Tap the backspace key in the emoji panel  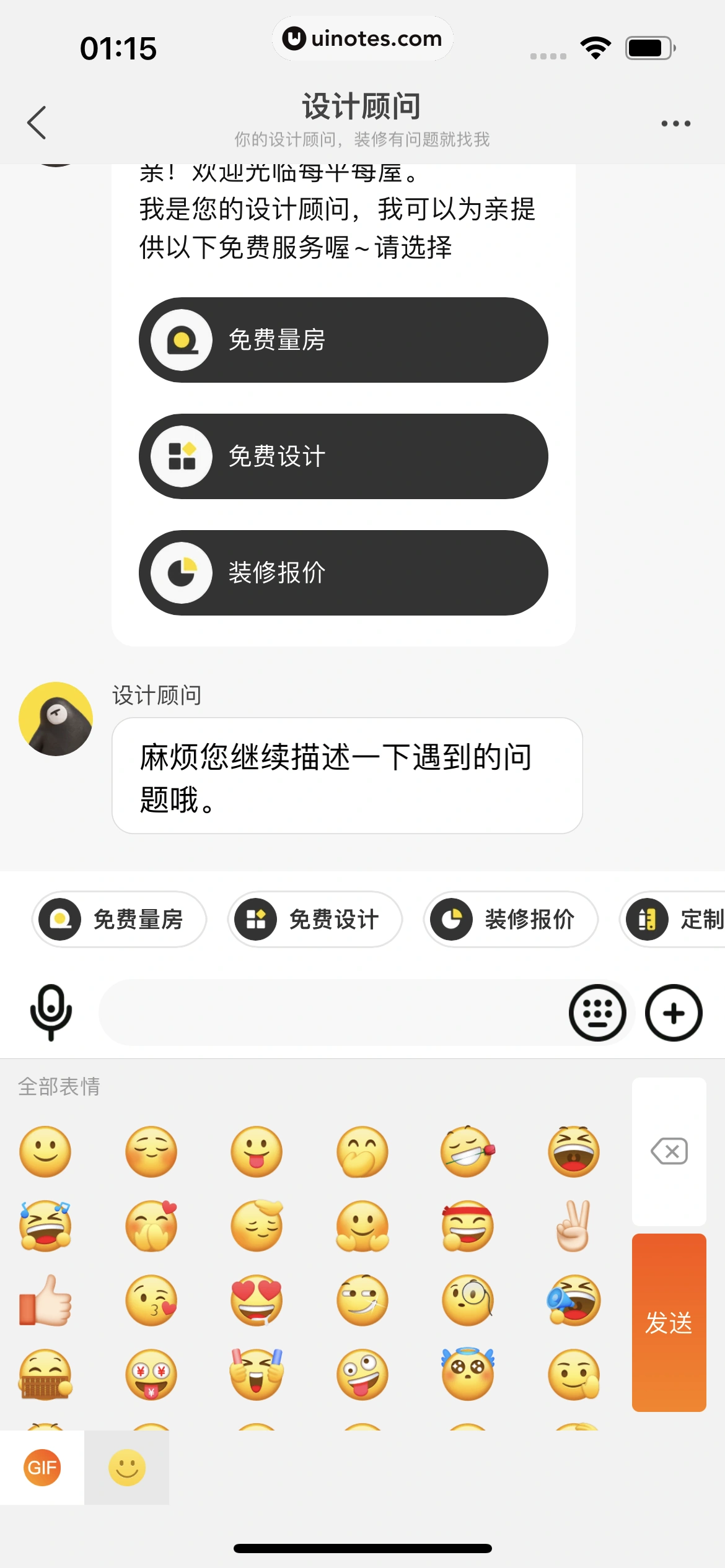[668, 1151]
